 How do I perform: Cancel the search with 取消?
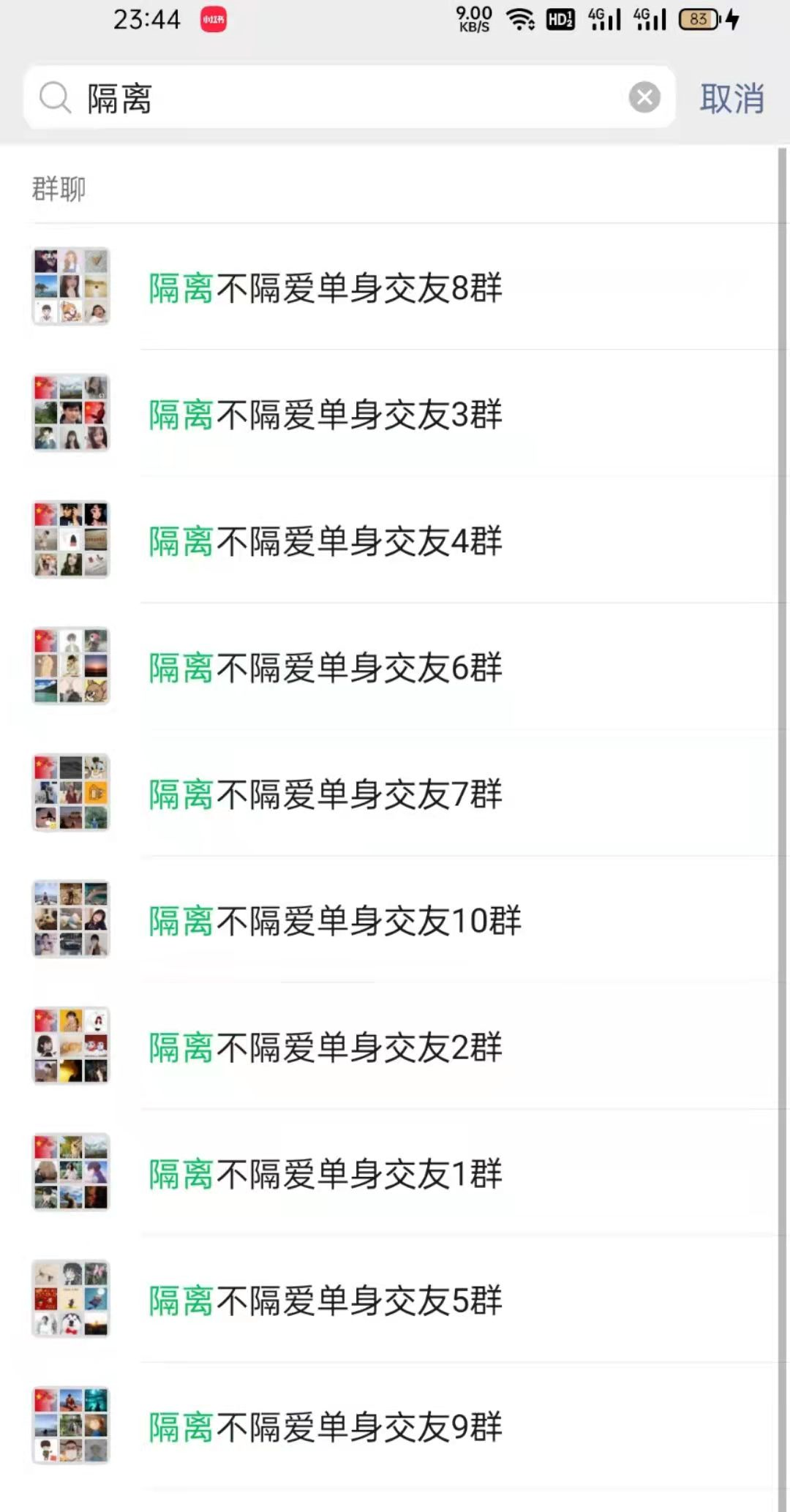click(x=731, y=98)
